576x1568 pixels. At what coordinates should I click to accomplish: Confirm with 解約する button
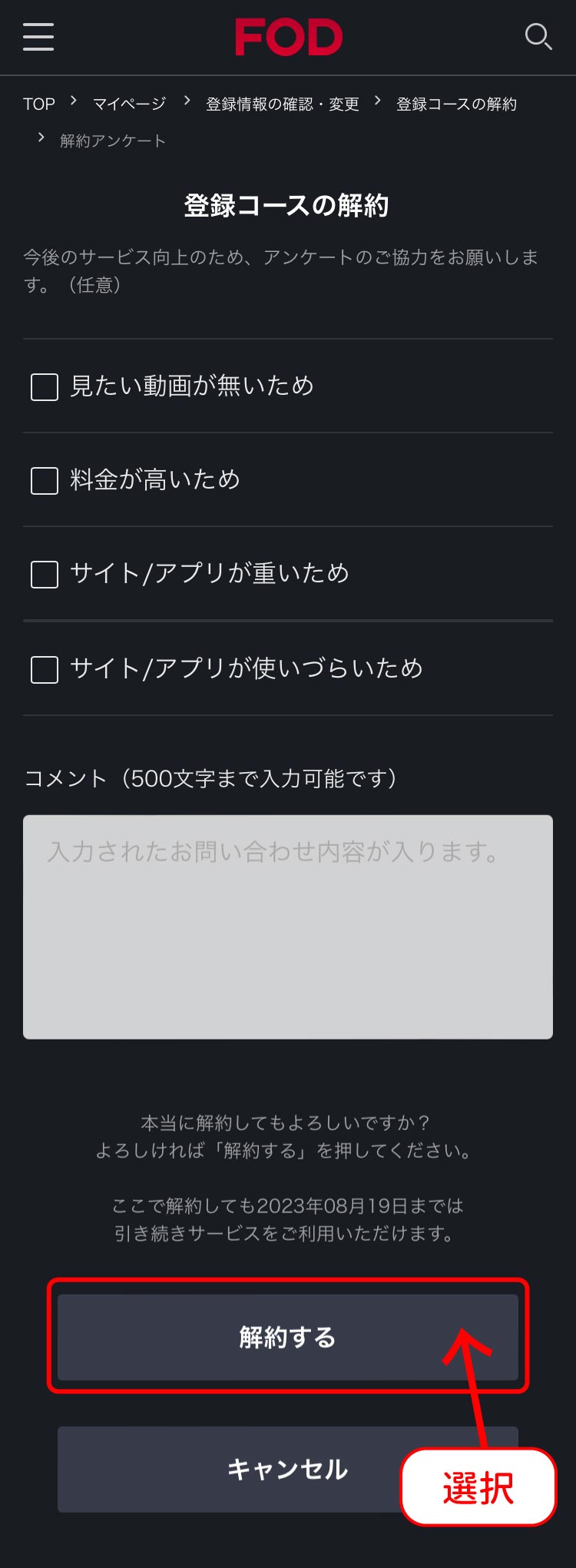coord(288,1337)
